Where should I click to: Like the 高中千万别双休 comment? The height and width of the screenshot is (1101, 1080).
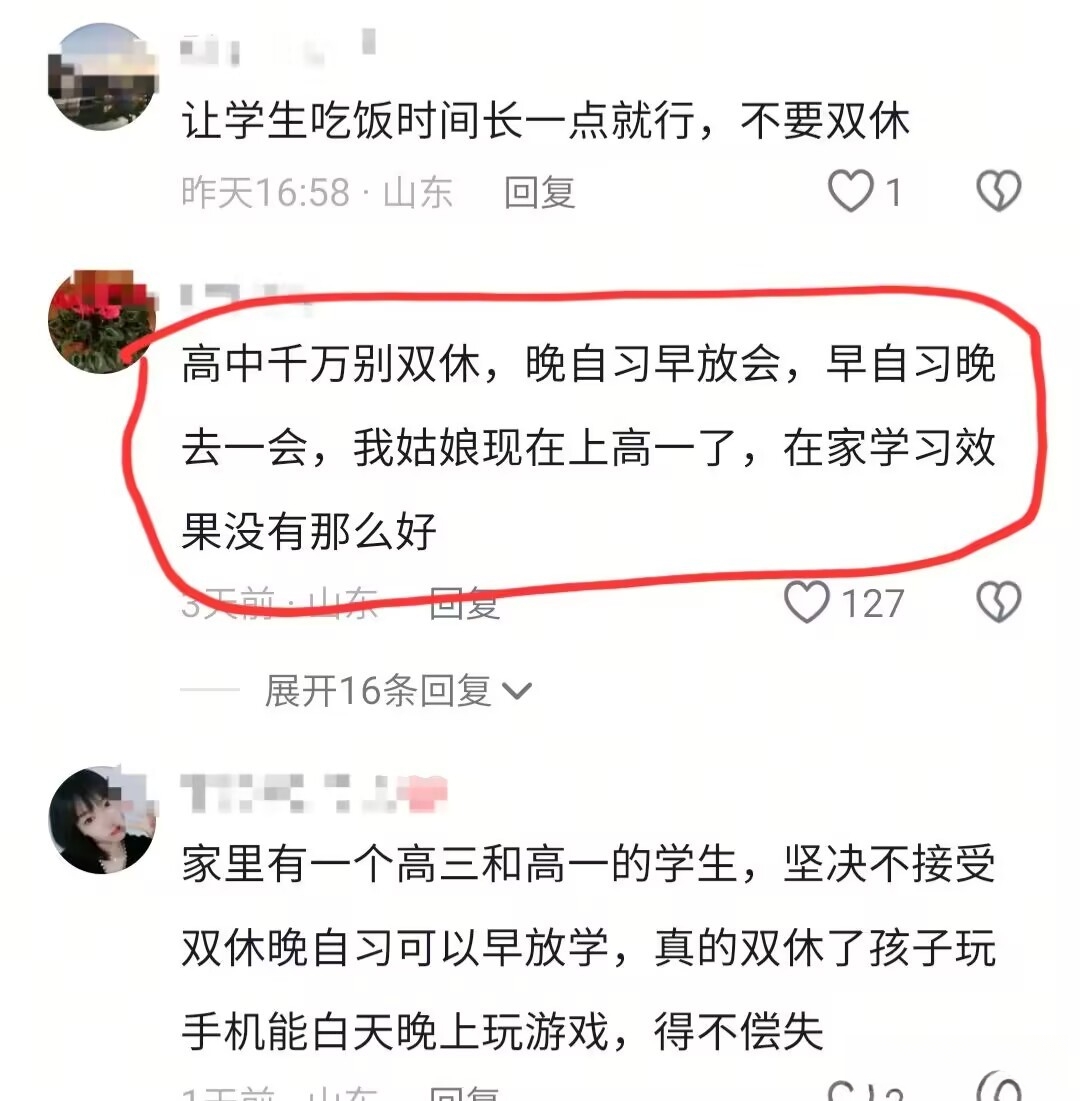click(807, 603)
